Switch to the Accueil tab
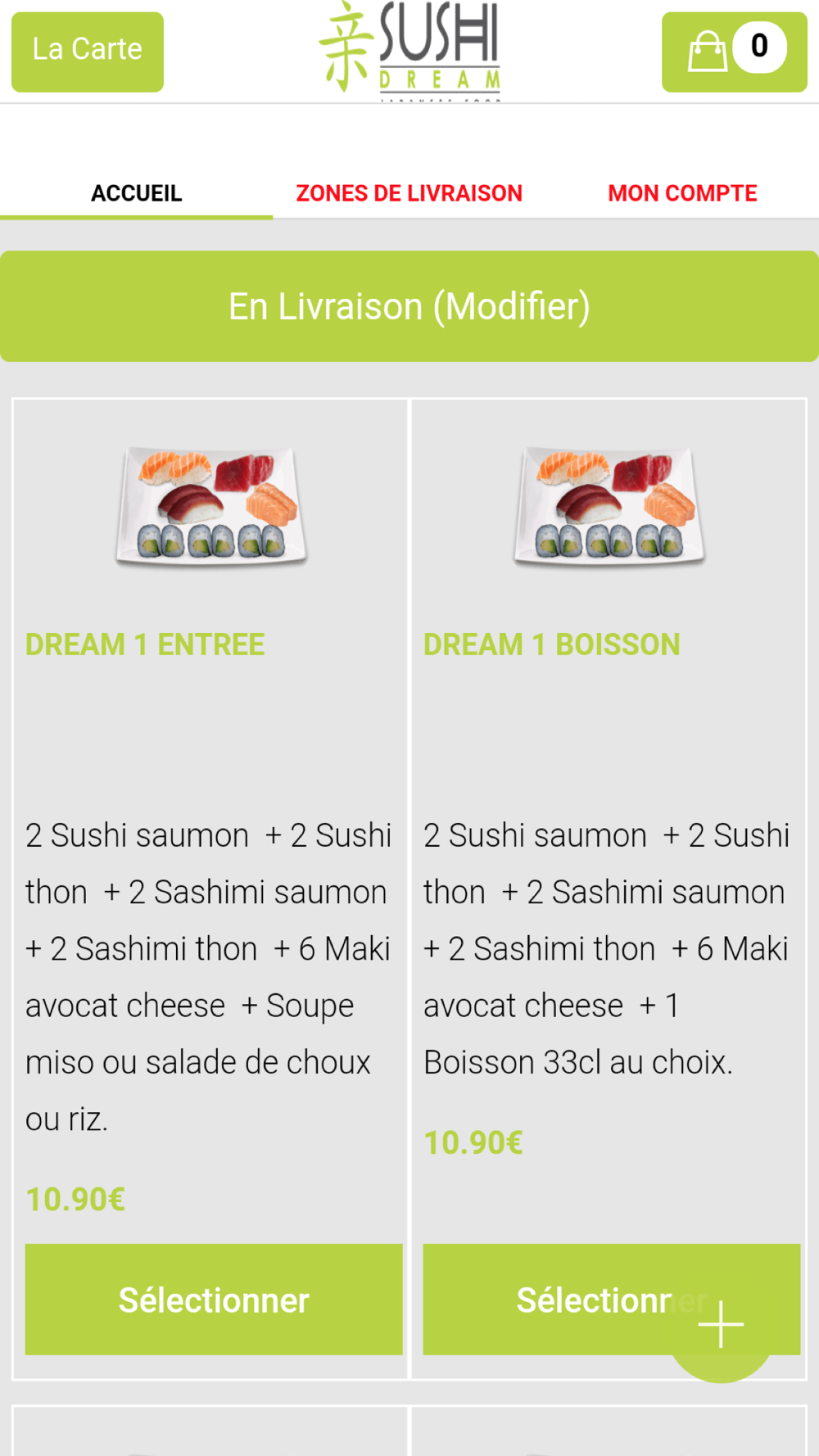The image size is (819, 1456). [136, 193]
